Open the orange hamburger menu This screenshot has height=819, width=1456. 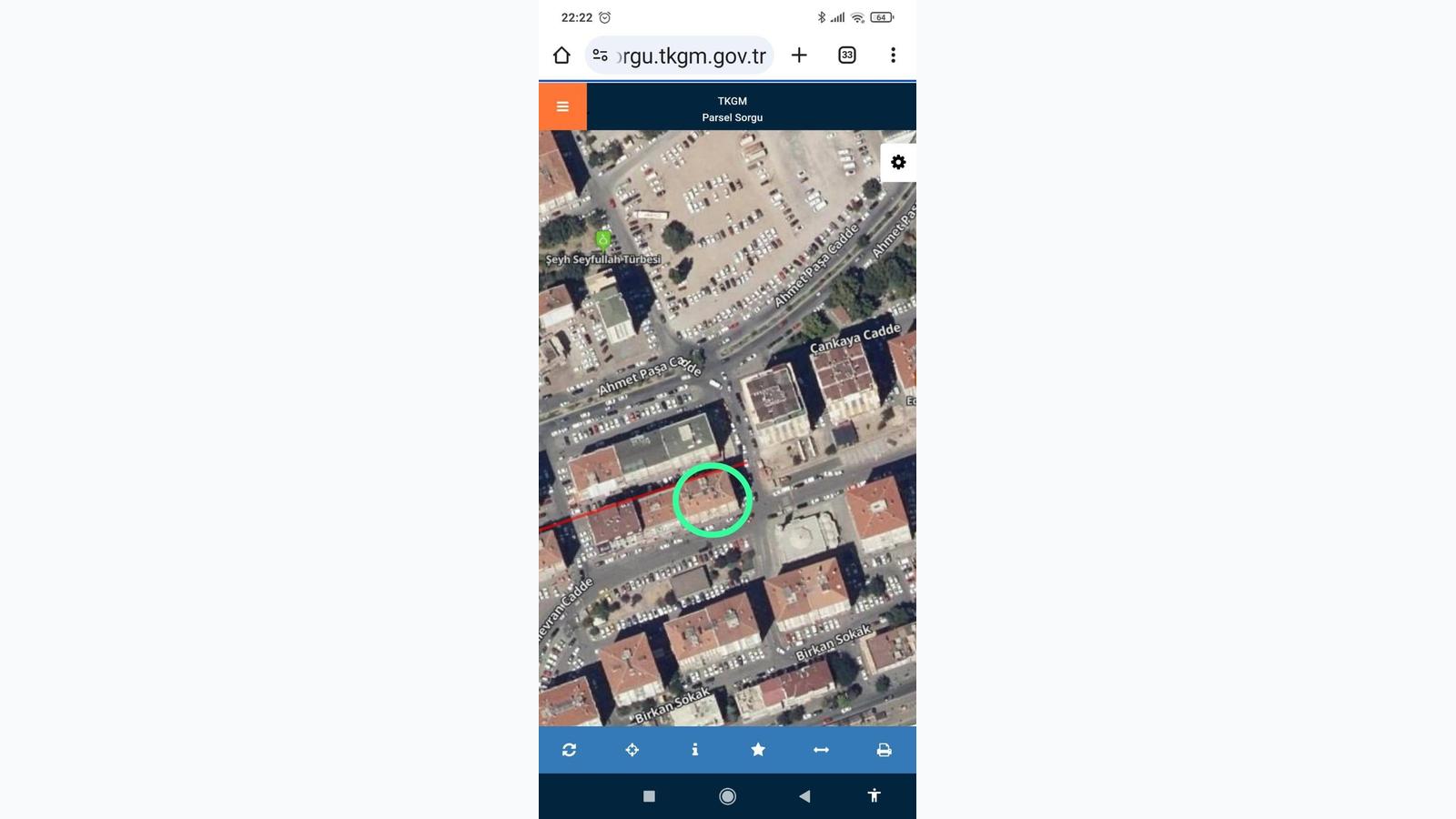click(562, 106)
